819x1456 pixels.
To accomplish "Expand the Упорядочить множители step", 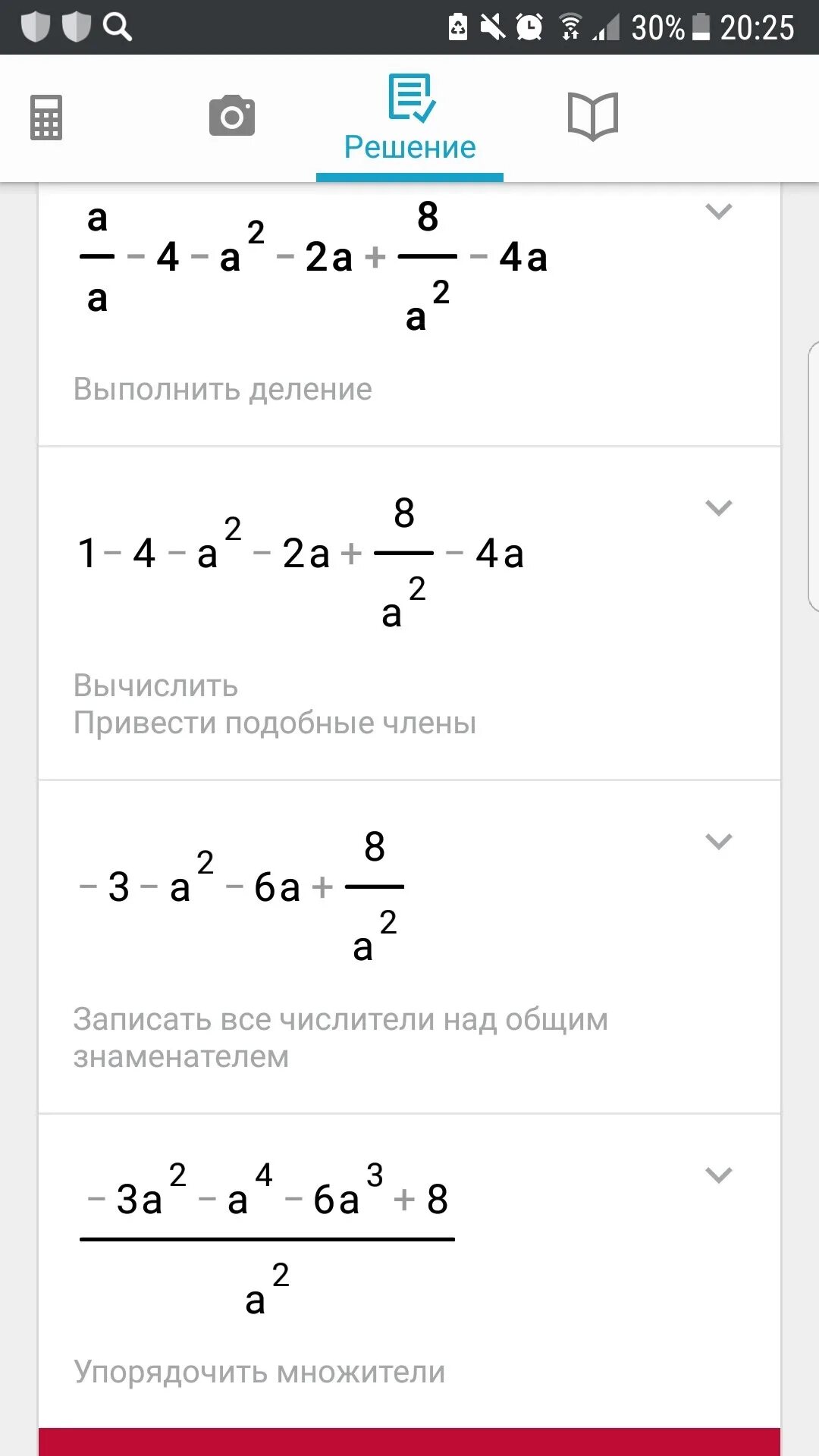I will pos(718,1175).
